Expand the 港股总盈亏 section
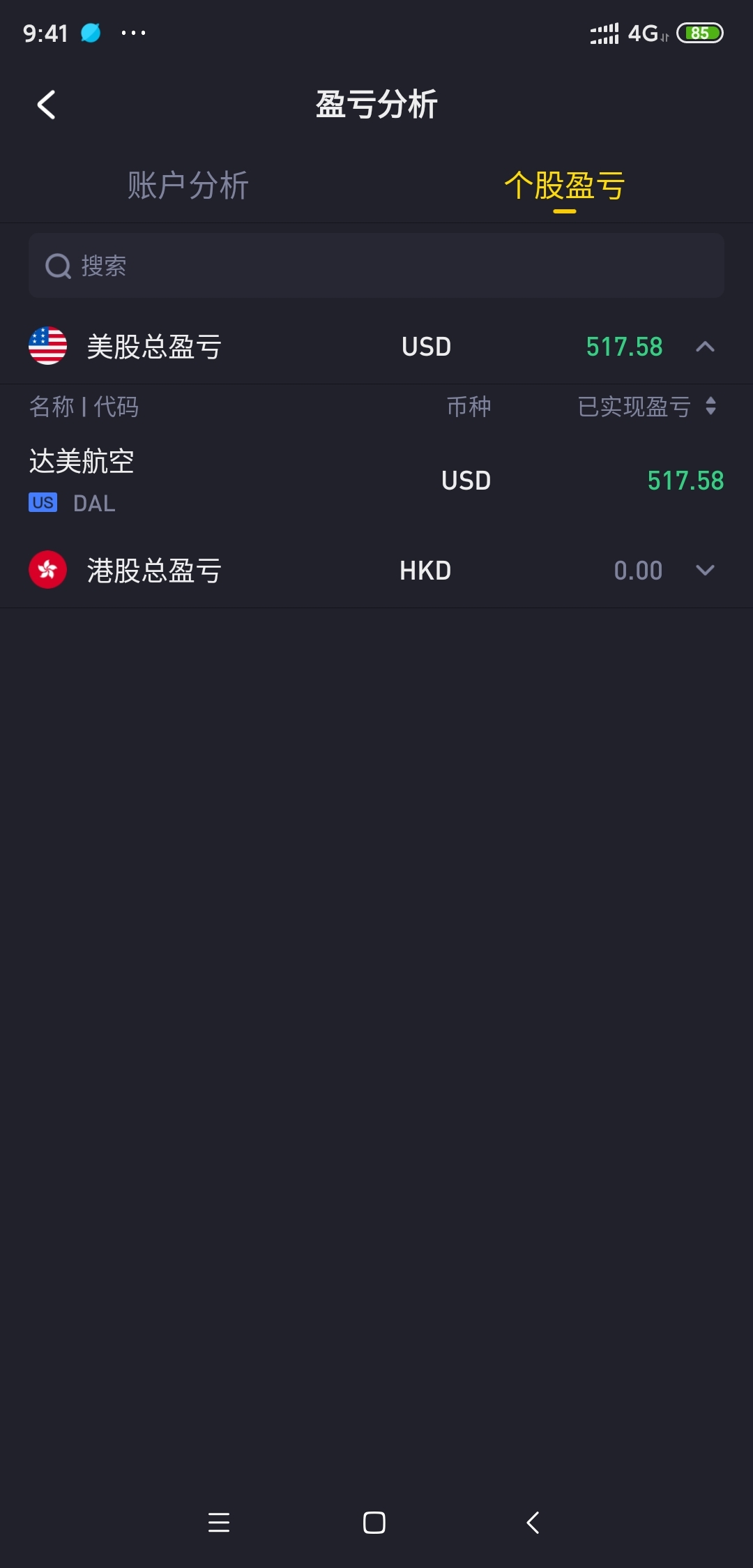 705,571
